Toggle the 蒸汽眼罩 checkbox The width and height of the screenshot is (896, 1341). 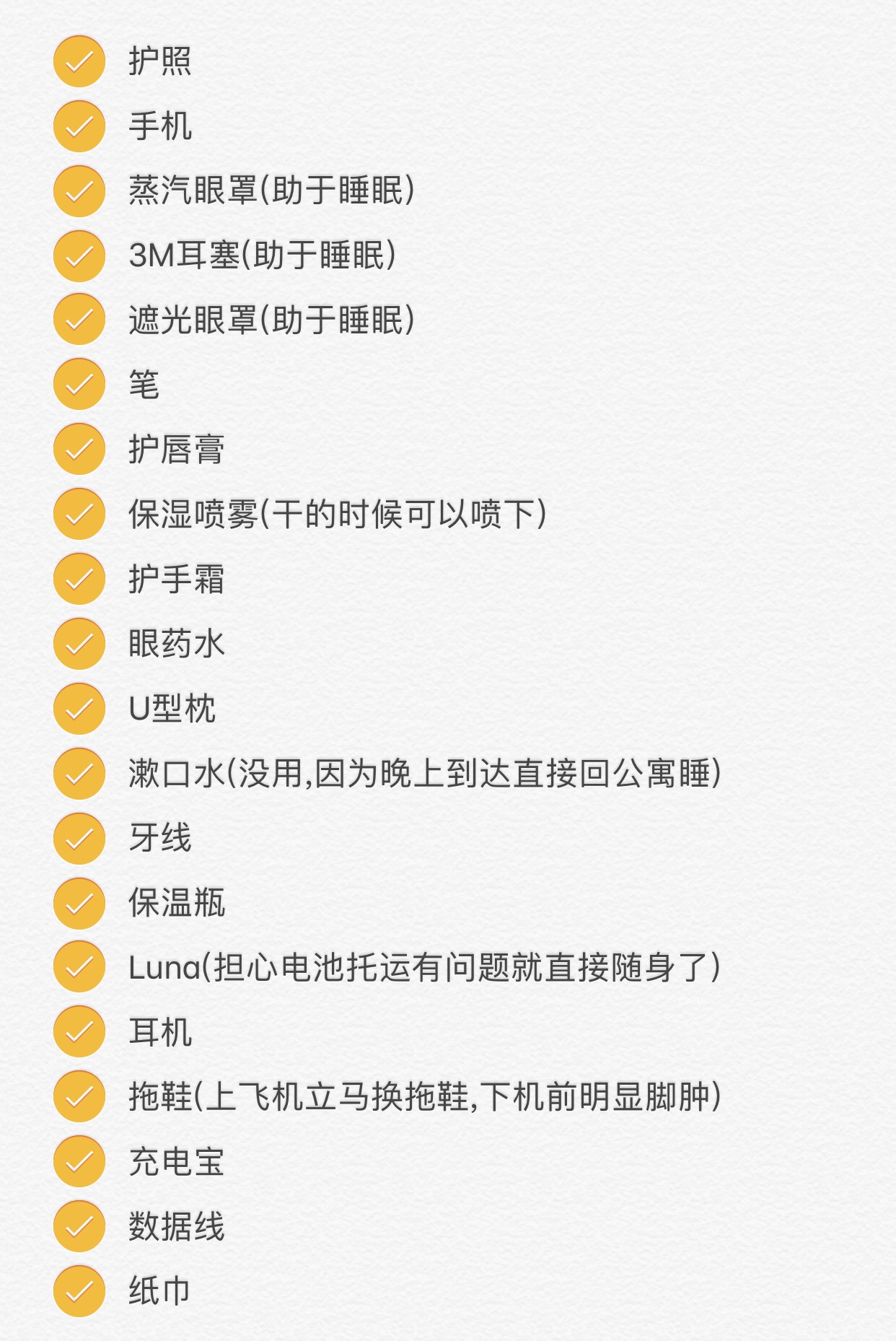pos(79,191)
